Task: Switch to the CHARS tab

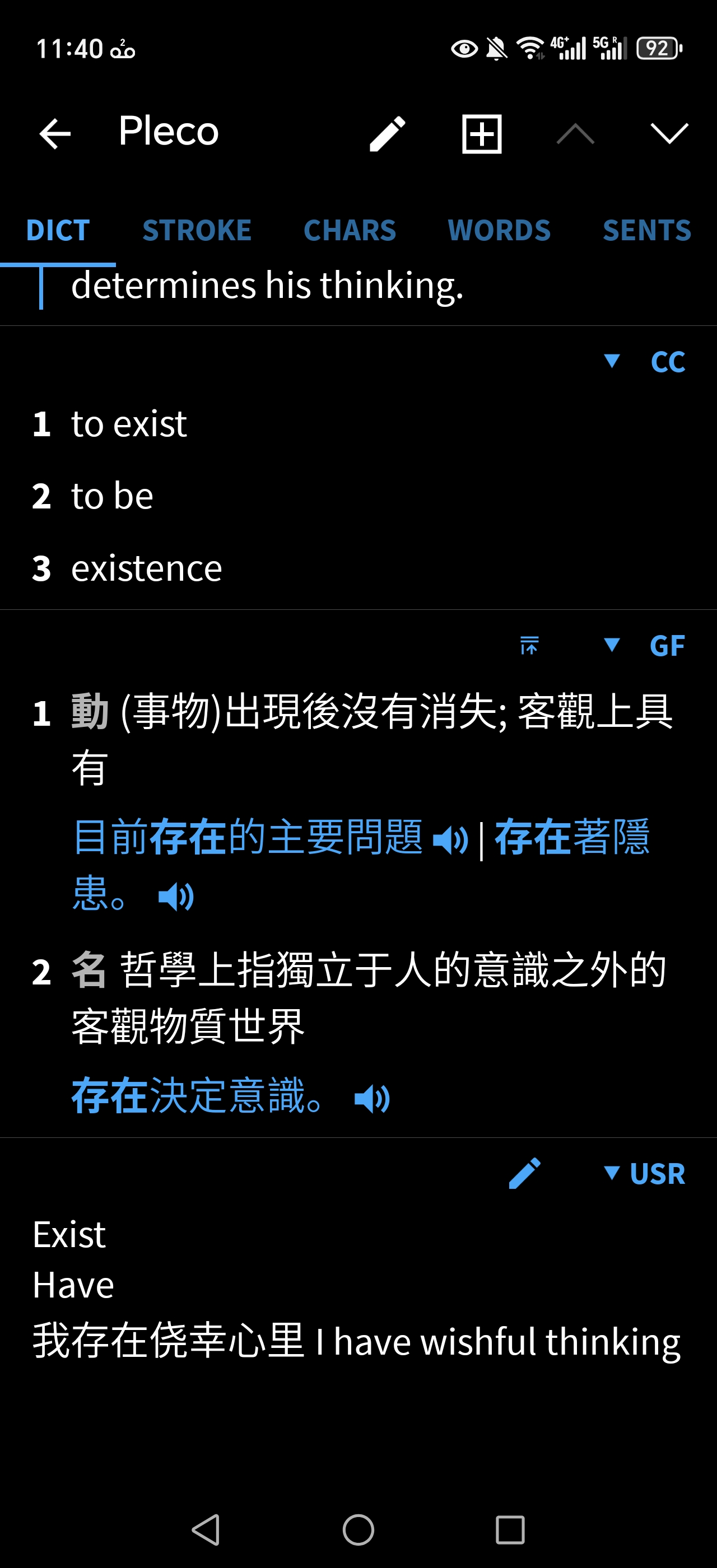Action: coord(350,230)
